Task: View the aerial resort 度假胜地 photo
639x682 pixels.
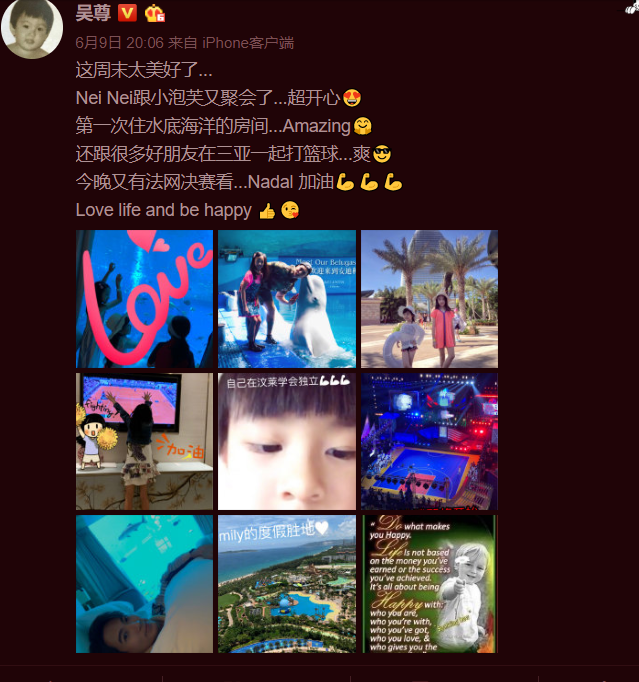Action: click(287, 584)
